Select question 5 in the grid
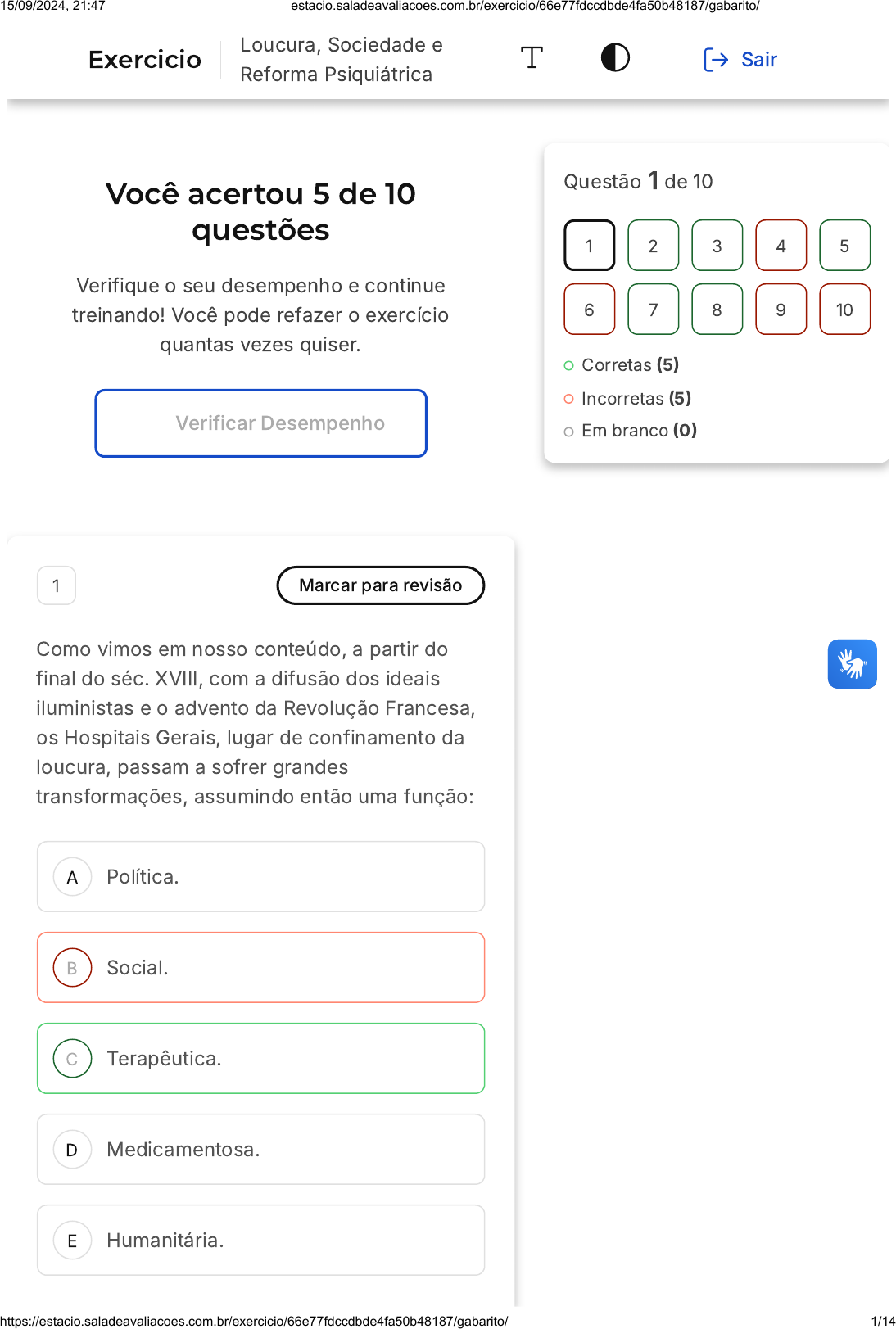The width and height of the screenshot is (896, 1329). (x=844, y=246)
